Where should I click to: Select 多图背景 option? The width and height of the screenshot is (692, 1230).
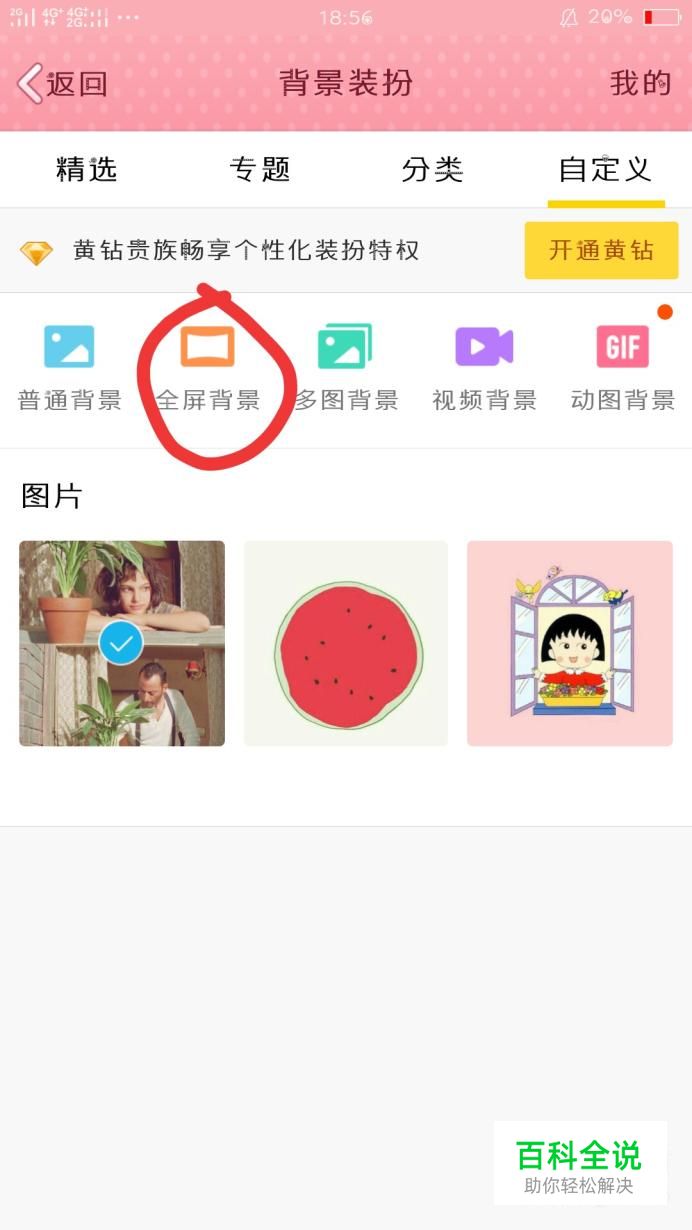(346, 368)
